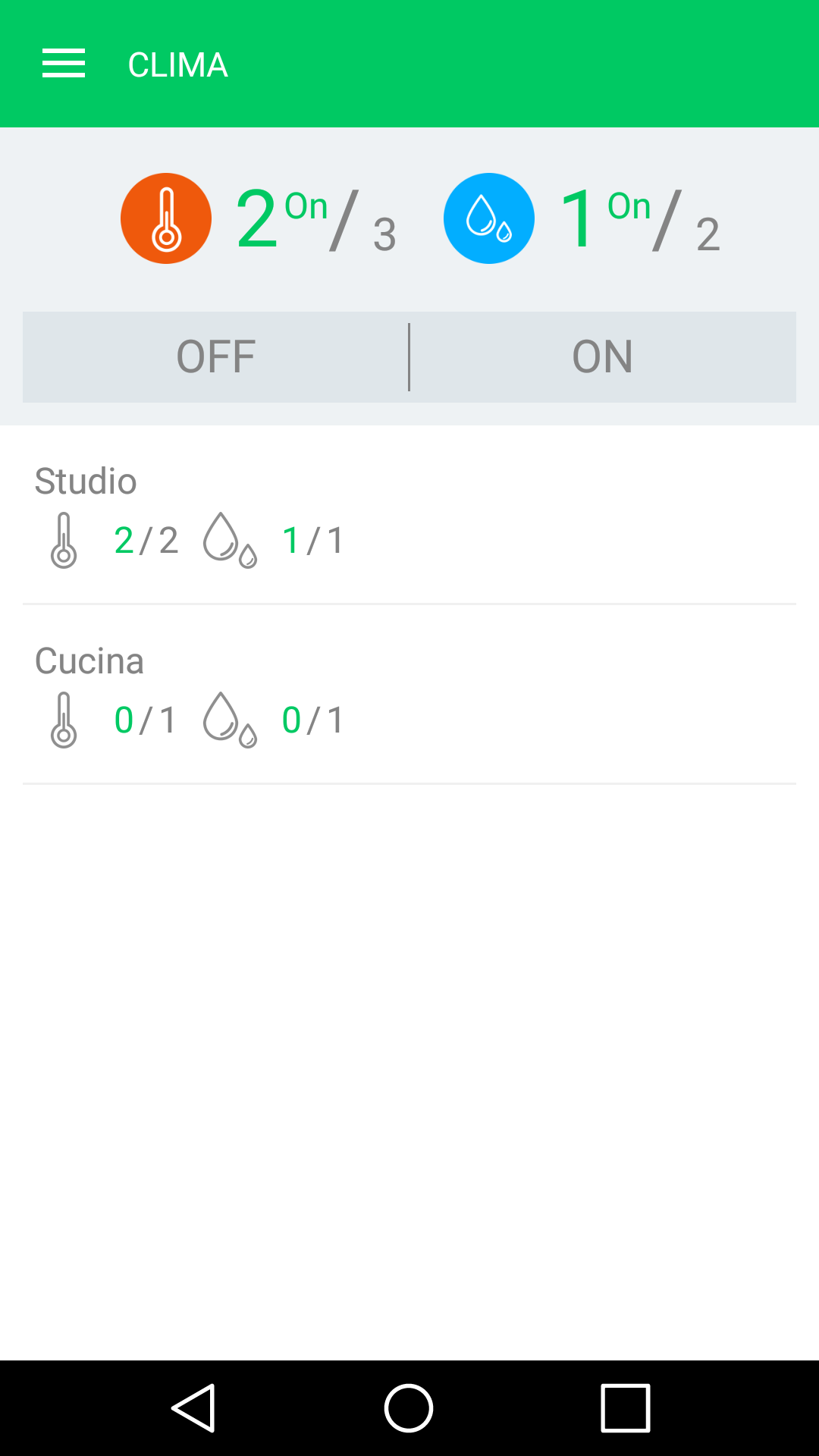Viewport: 819px width, 1456px height.
Task: Turn all climate devices OFF
Action: [x=215, y=357]
